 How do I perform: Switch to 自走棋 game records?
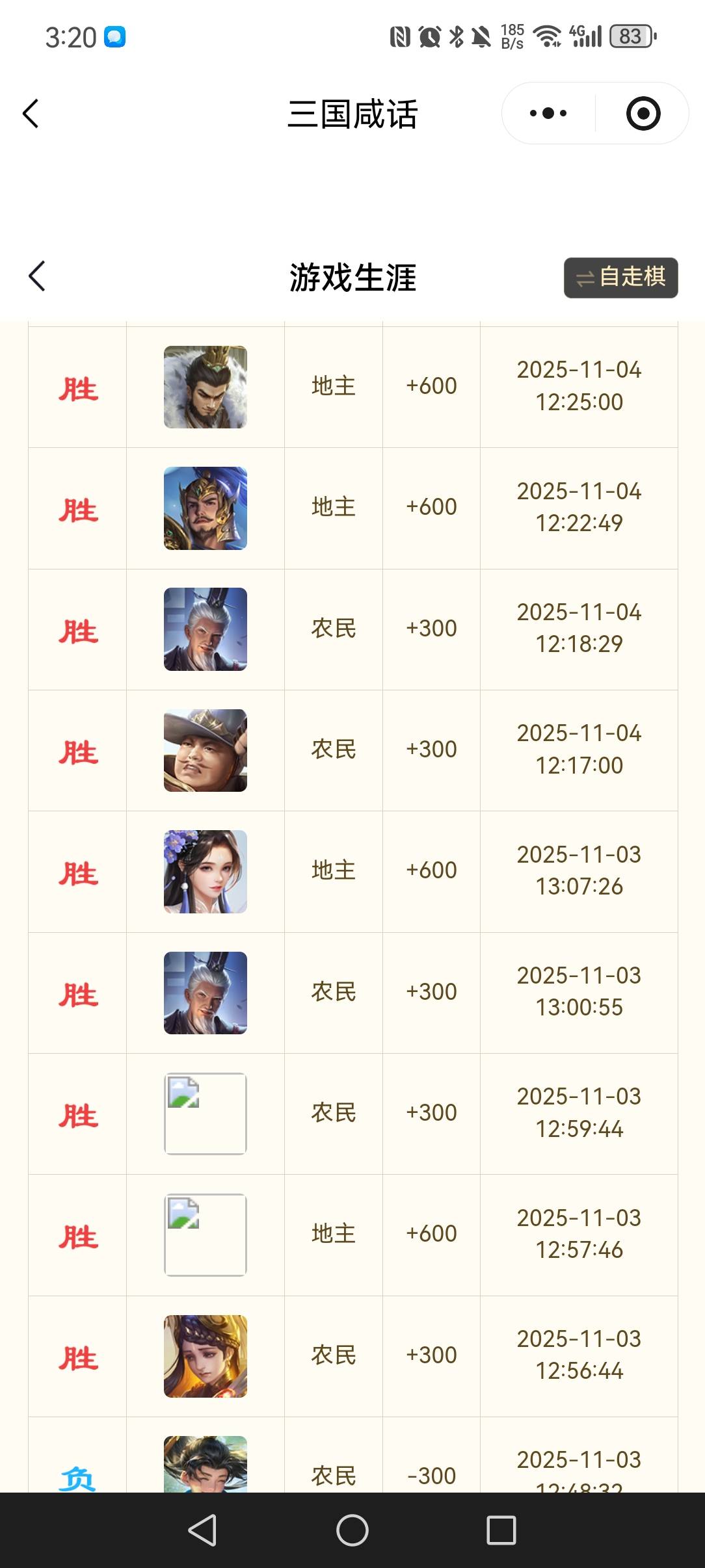620,278
